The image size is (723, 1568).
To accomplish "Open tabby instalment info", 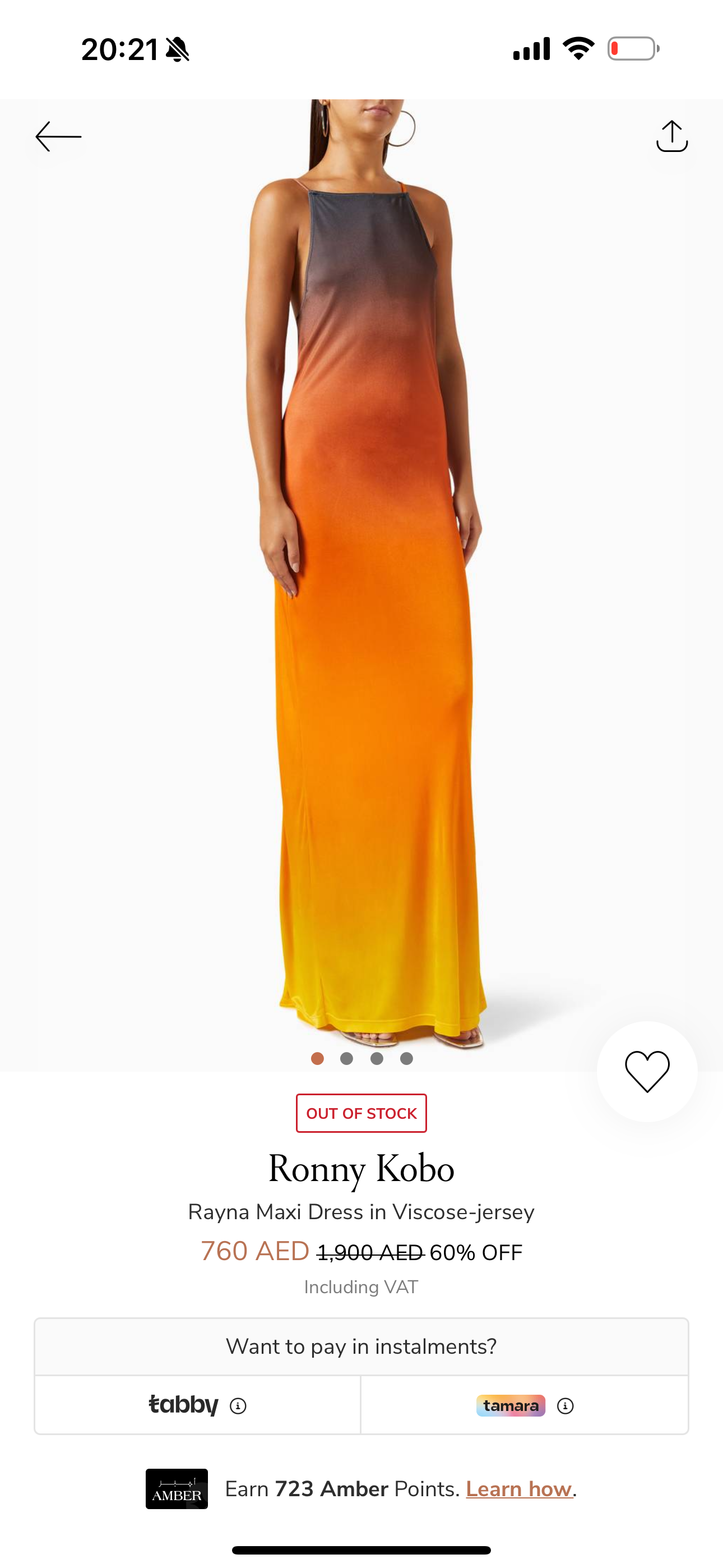I will tap(238, 1406).
